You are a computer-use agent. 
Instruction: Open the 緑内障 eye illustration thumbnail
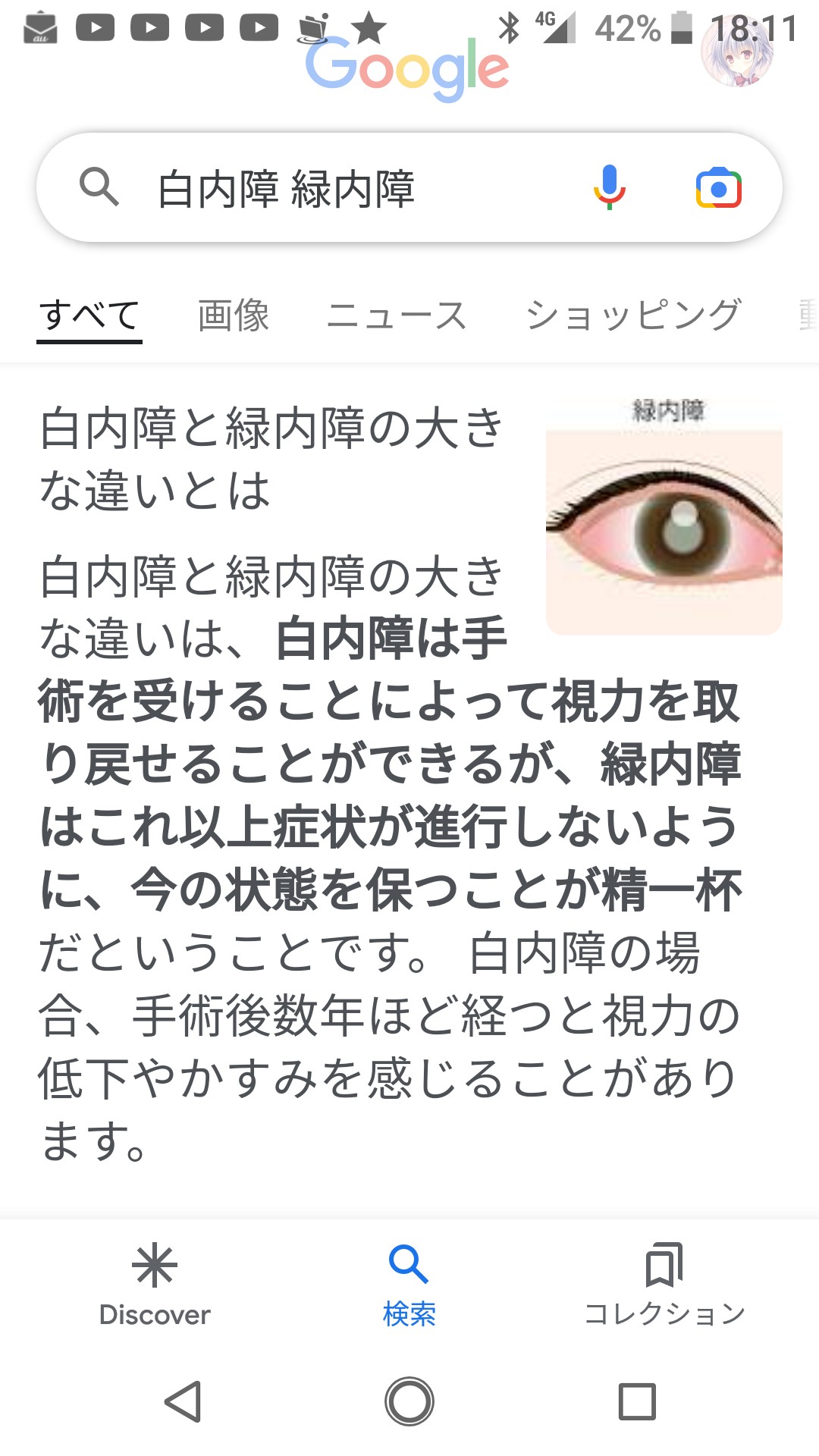tap(664, 516)
